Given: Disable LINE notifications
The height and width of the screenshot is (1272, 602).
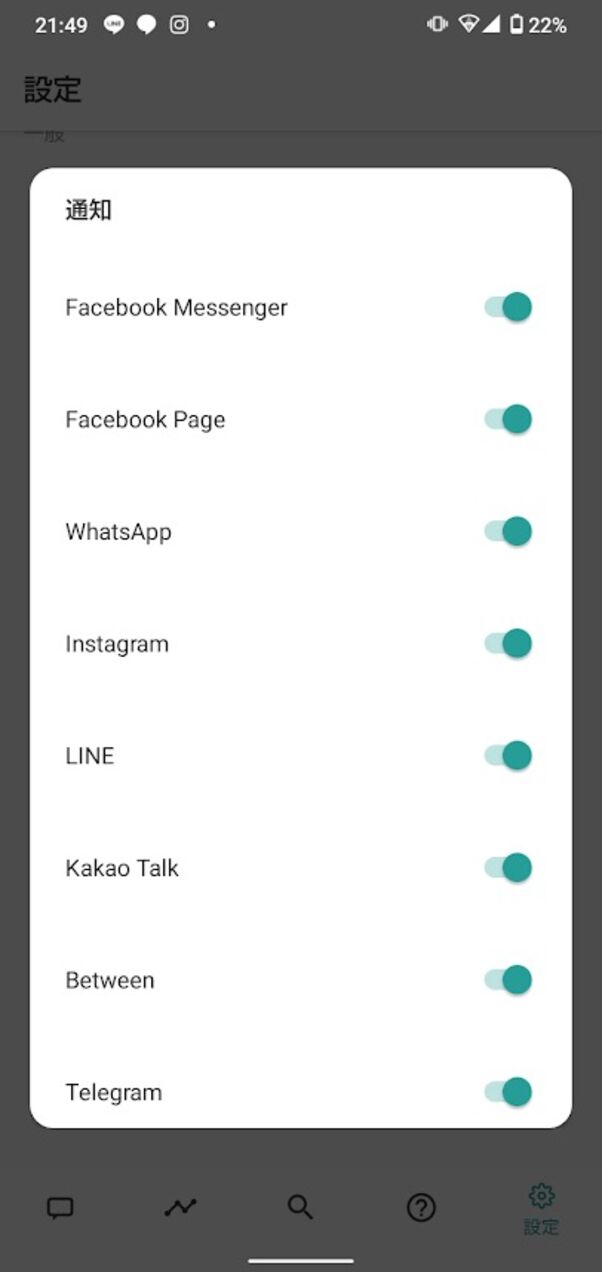Looking at the screenshot, I should [x=508, y=755].
